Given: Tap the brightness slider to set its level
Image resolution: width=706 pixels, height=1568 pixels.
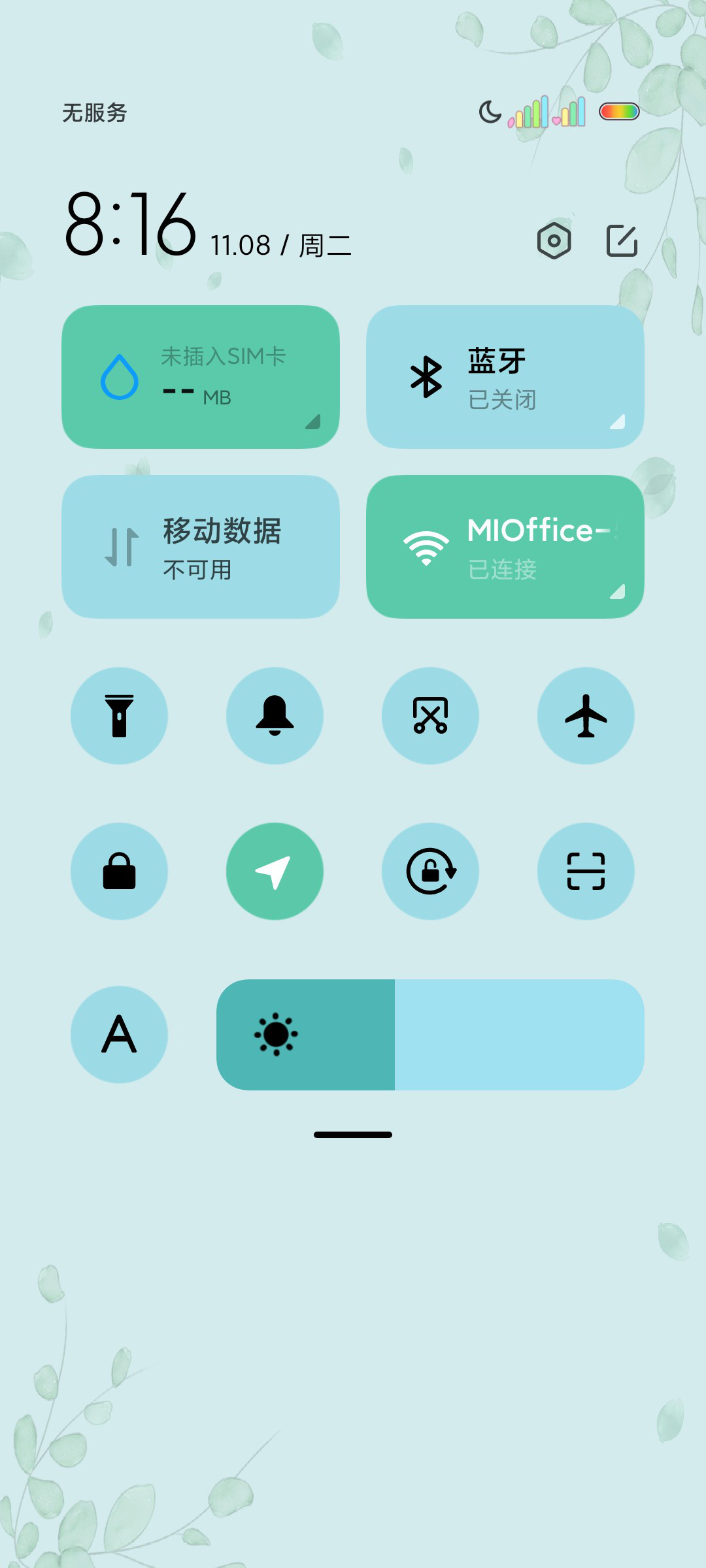Looking at the screenshot, I should click(430, 1034).
